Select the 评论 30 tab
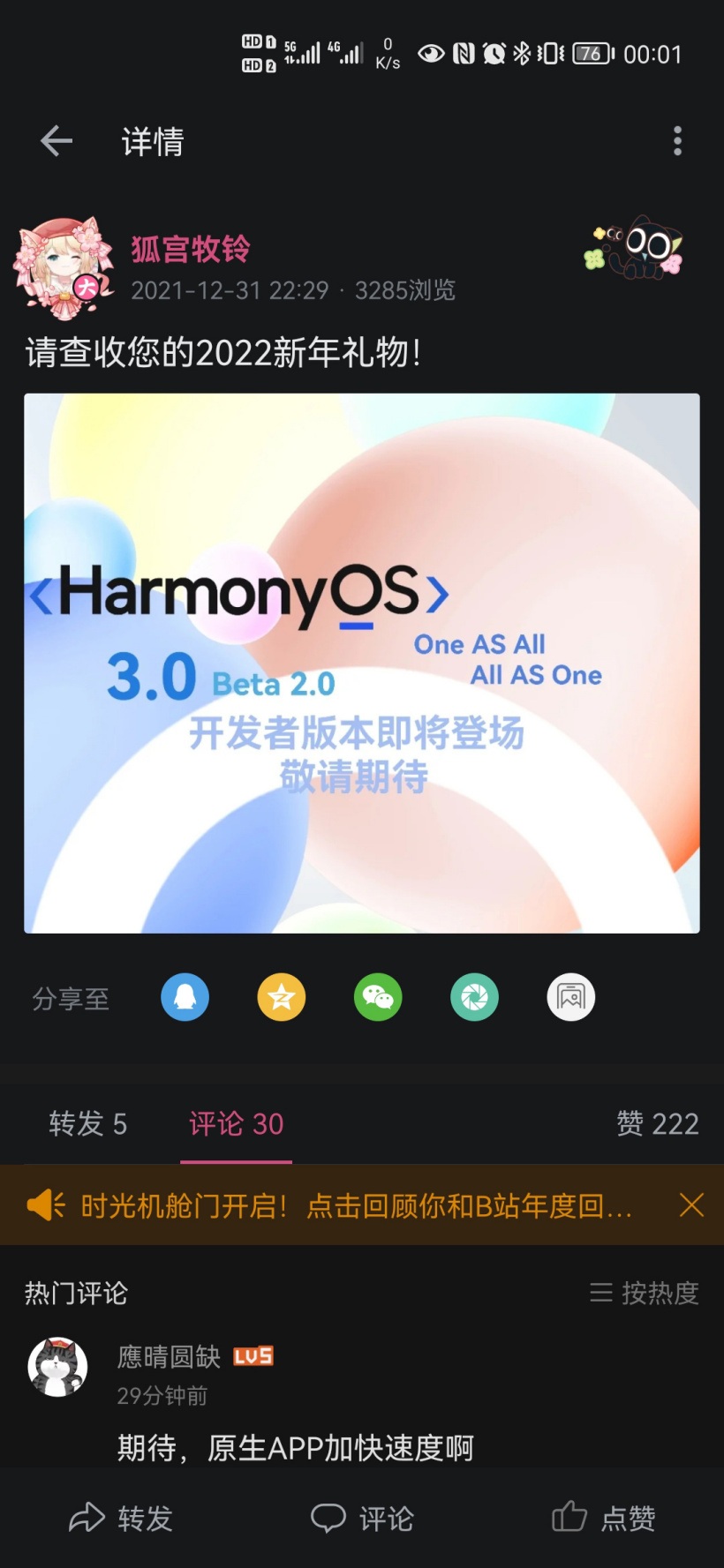The width and height of the screenshot is (724, 1568). [x=236, y=1123]
